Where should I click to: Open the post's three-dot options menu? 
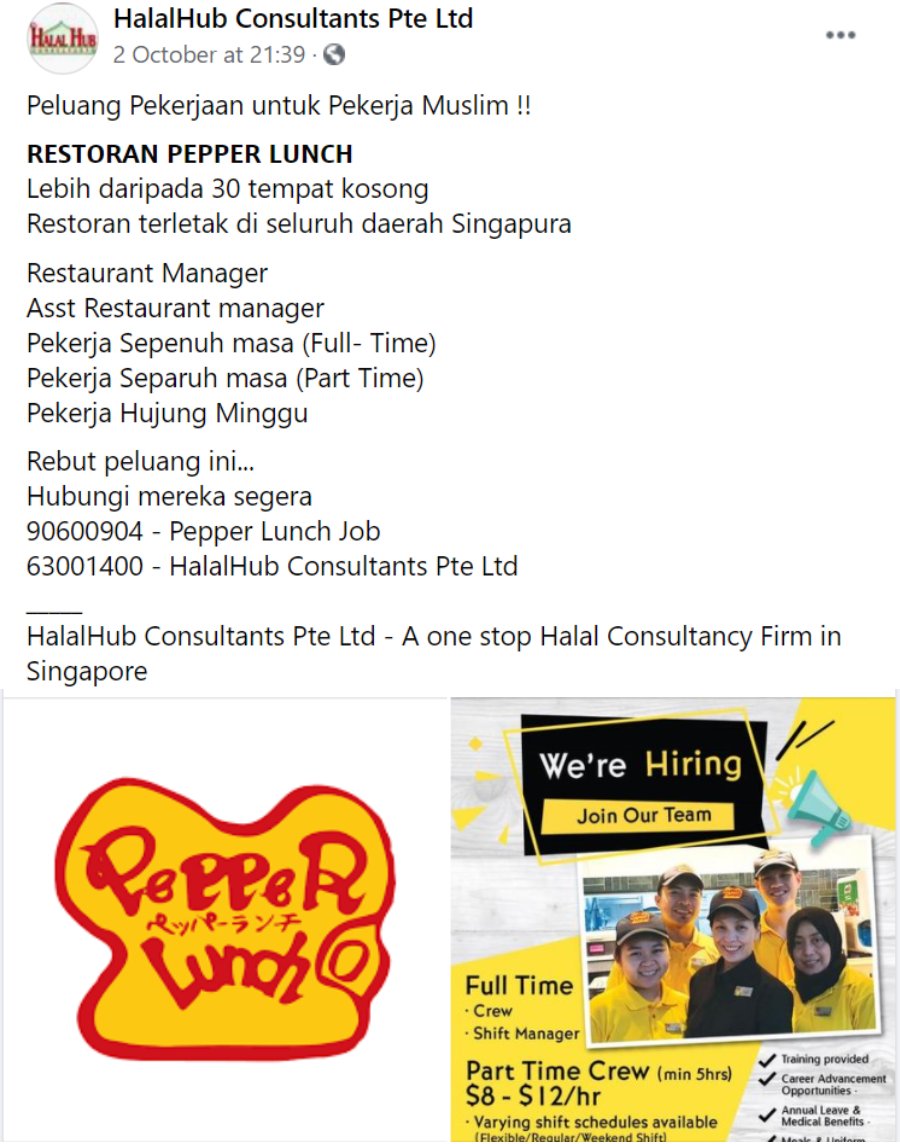point(840,36)
